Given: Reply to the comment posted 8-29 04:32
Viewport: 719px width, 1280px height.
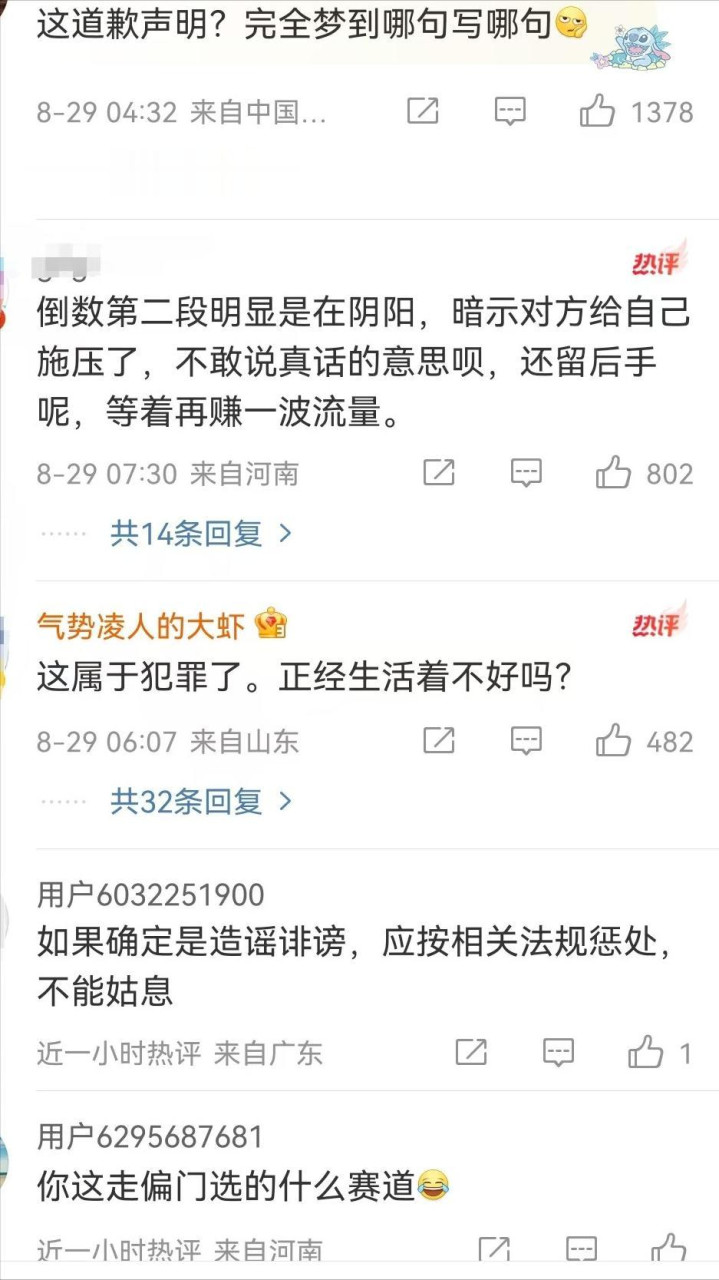Looking at the screenshot, I should (x=510, y=111).
